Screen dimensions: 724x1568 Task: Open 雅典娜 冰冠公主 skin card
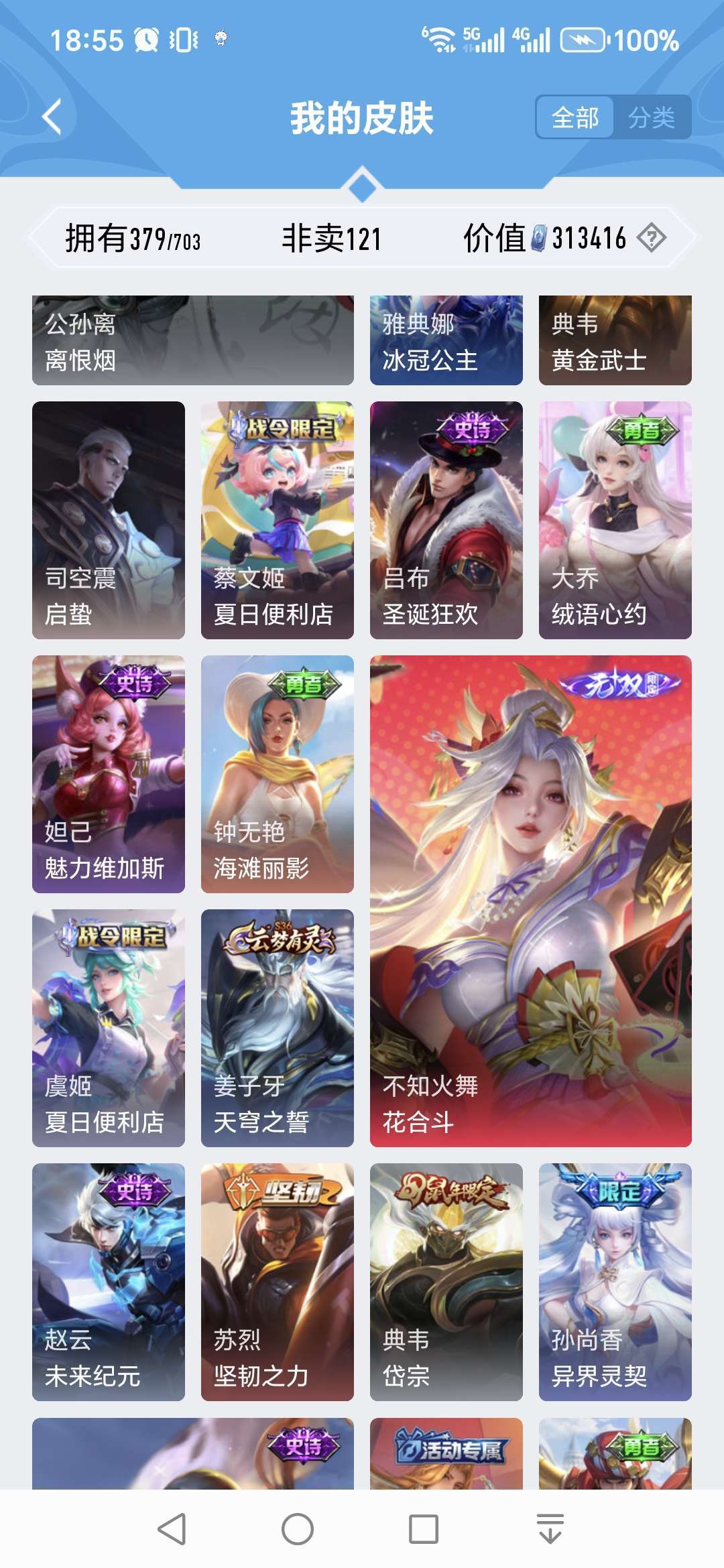(x=446, y=340)
